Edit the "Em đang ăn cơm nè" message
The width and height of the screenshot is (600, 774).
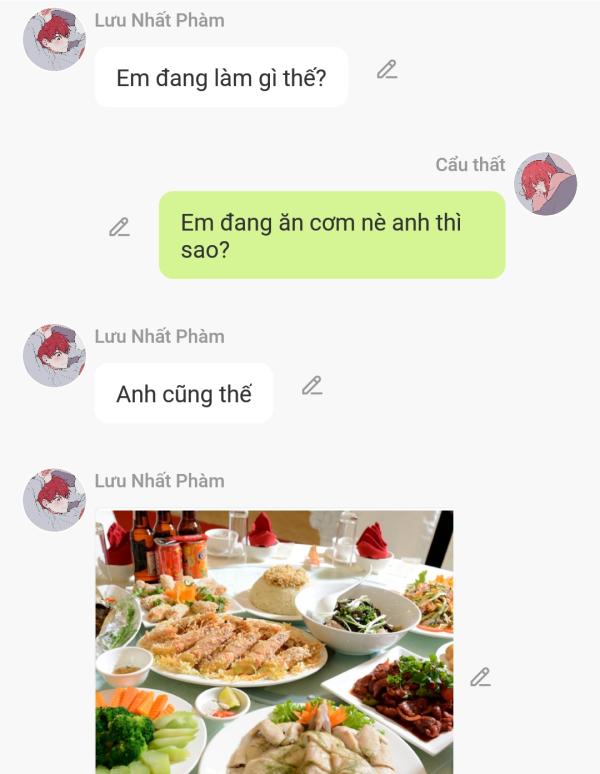point(120,227)
